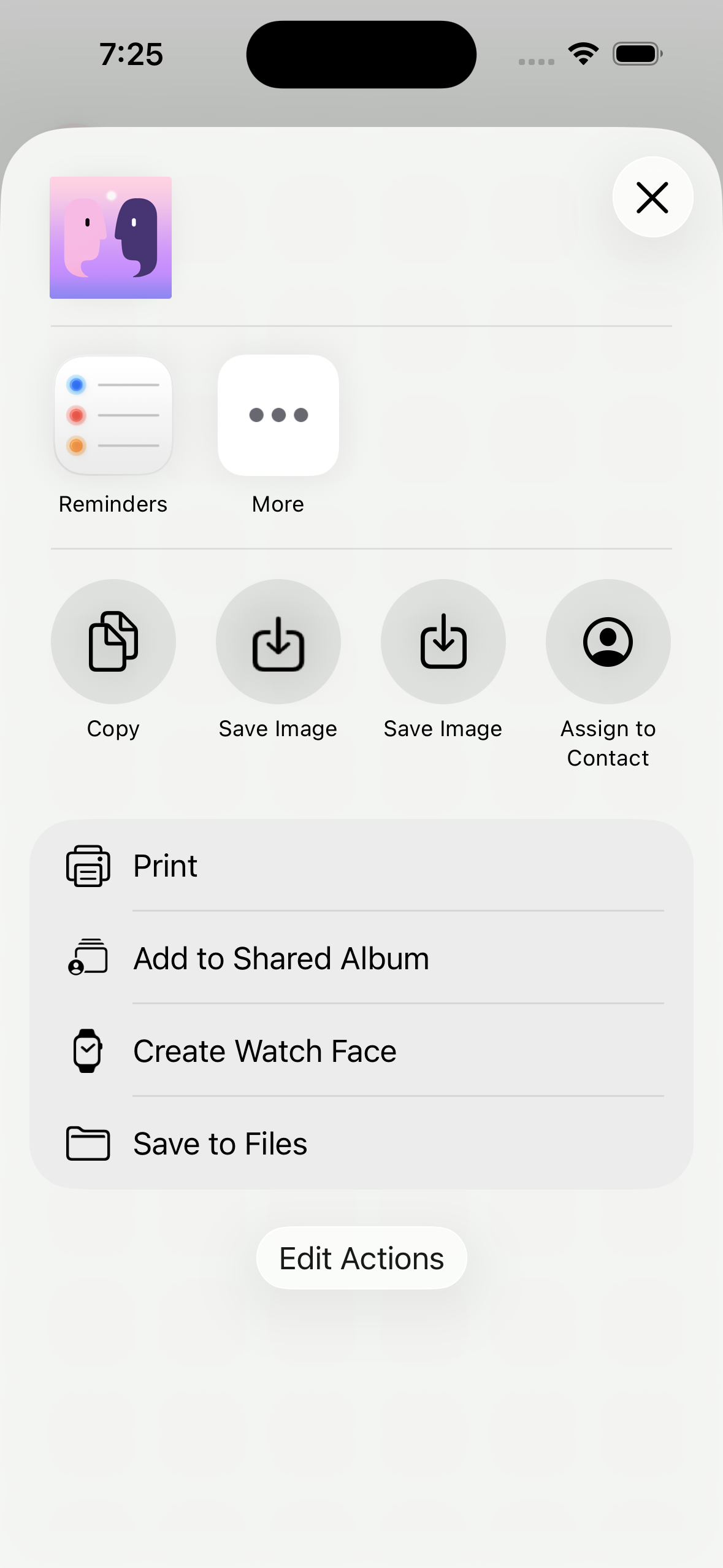Open More apps options

pos(278,415)
